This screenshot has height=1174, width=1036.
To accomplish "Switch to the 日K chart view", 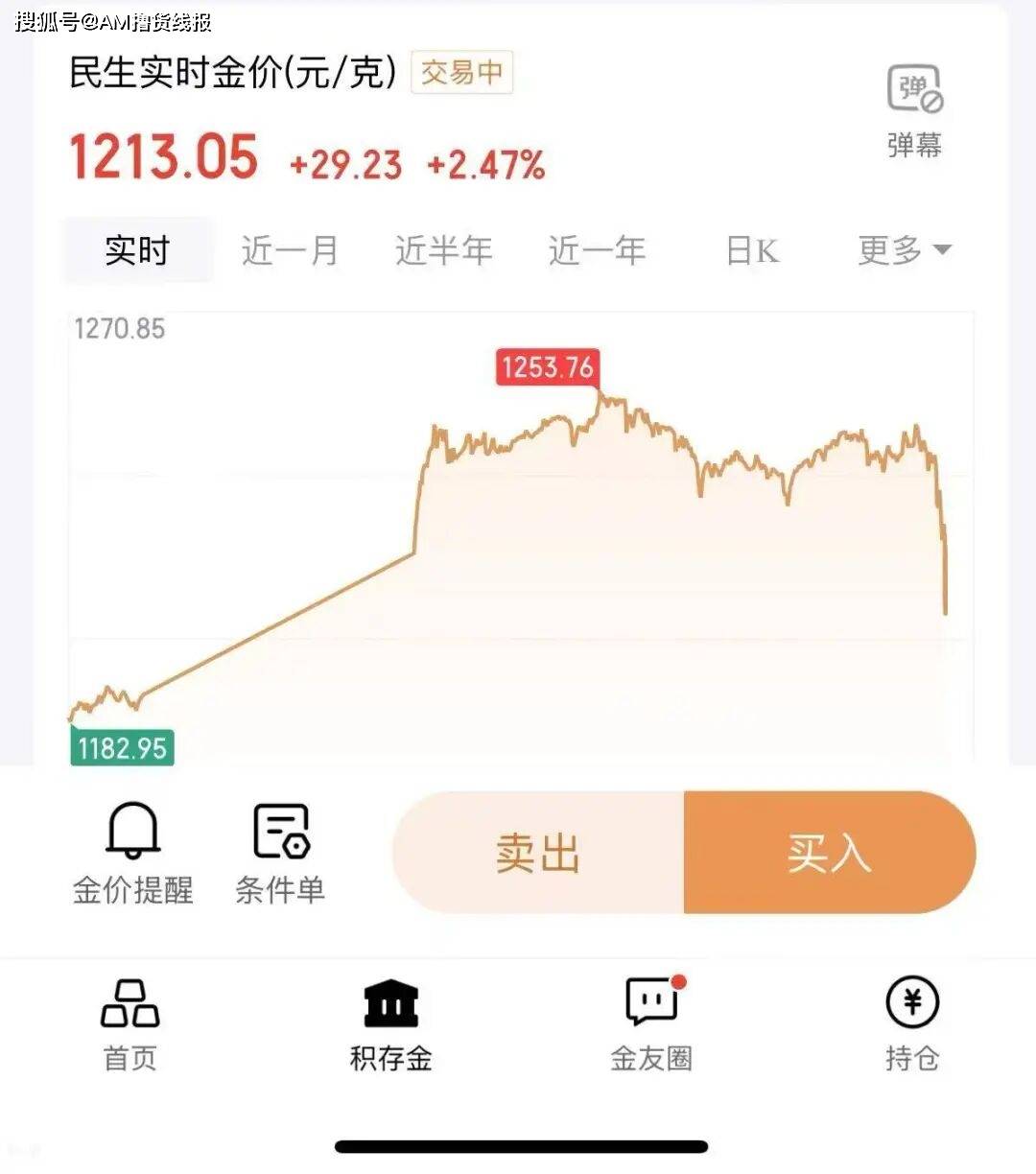I will pos(752,250).
